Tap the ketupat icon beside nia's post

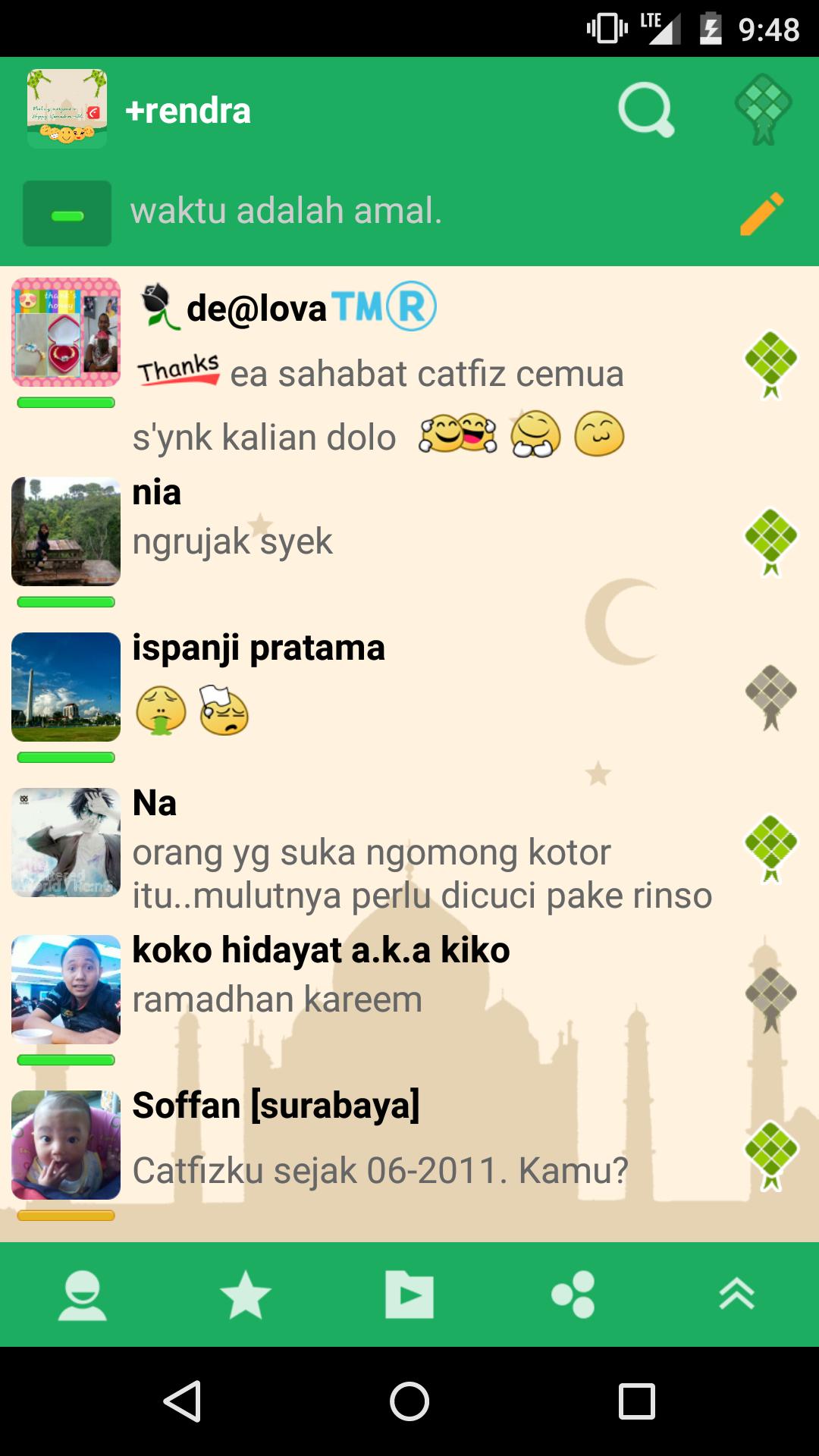[770, 541]
